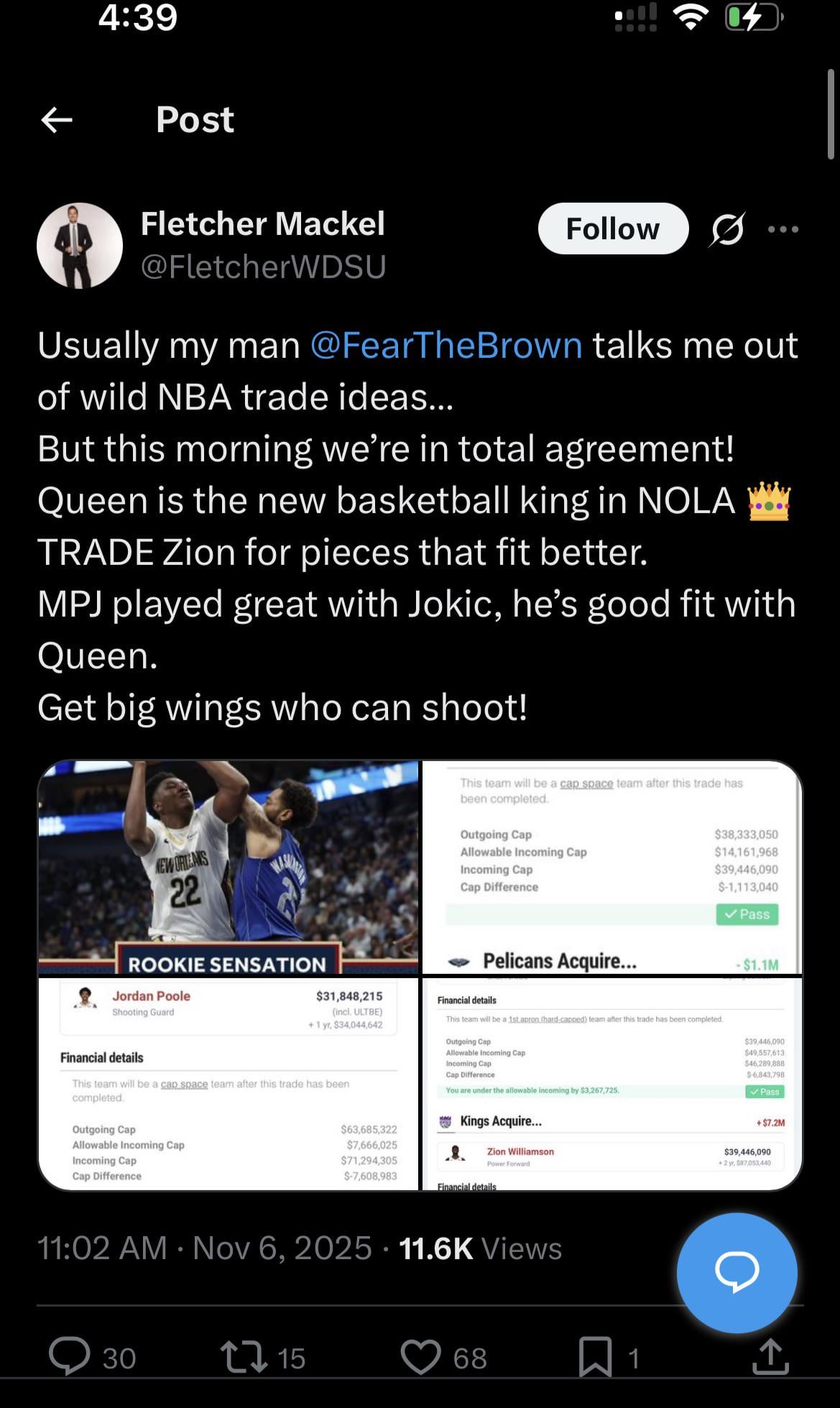This screenshot has height=1408, width=840.
Task: Share this post via share icon
Action: click(x=770, y=1357)
